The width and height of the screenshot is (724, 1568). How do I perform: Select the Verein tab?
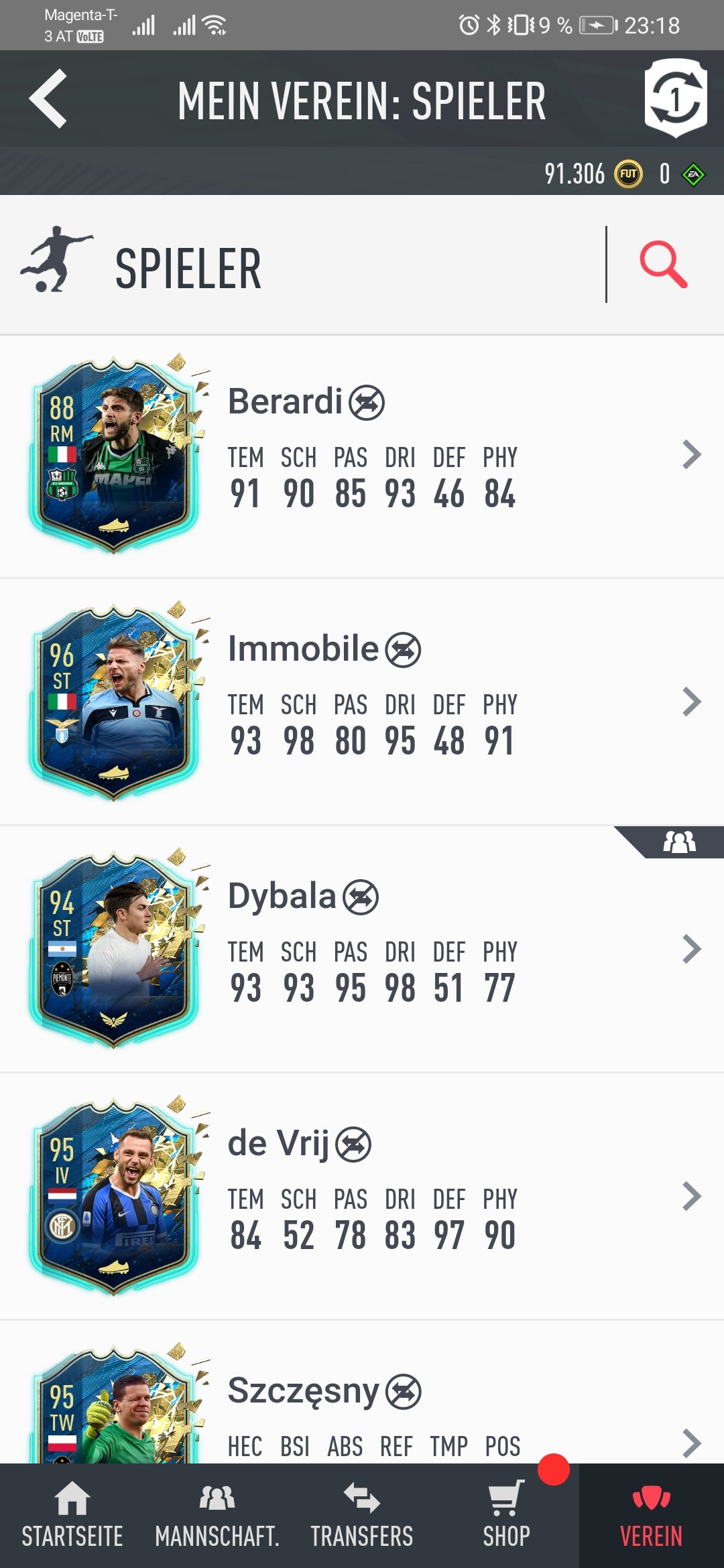pyautogui.click(x=652, y=1516)
